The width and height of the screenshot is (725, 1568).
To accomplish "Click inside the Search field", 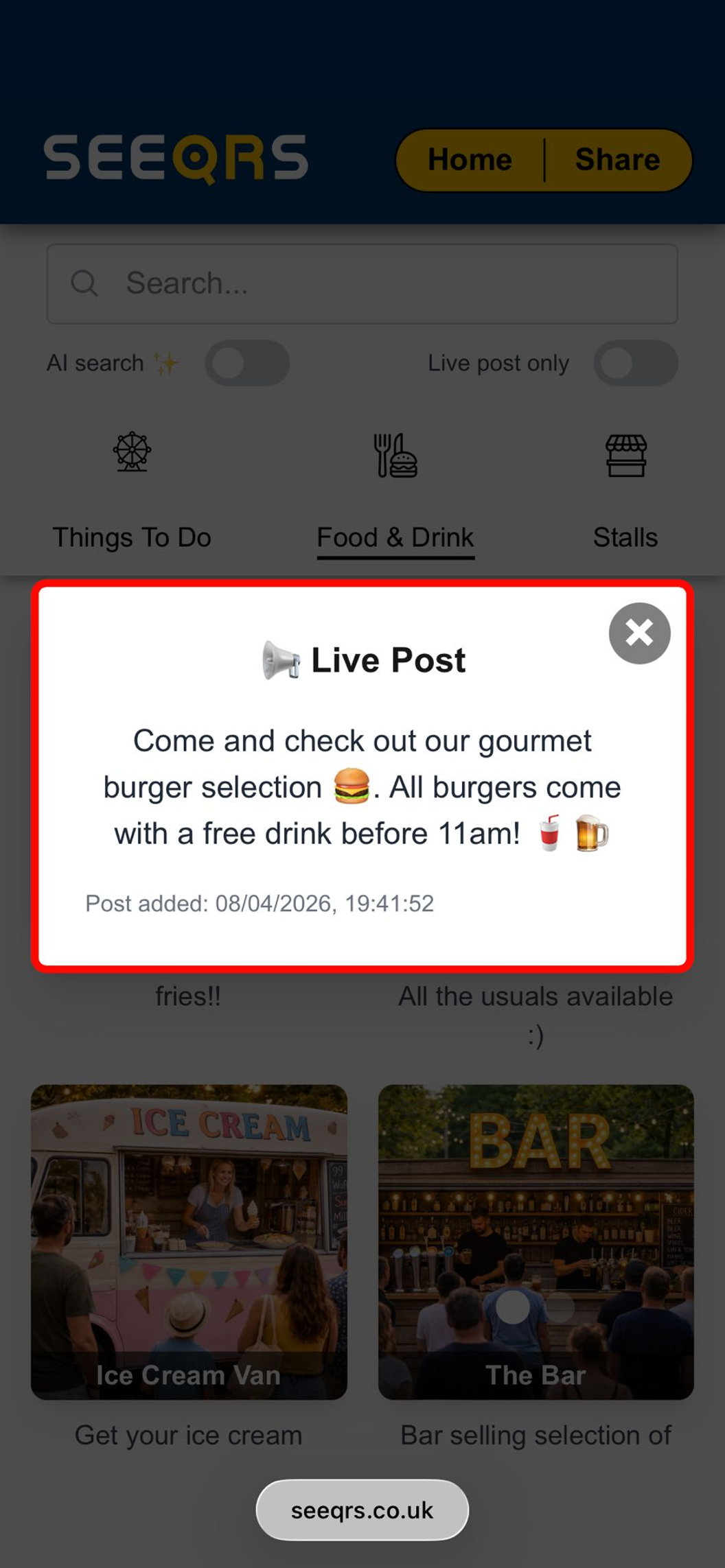I will pos(362,283).
